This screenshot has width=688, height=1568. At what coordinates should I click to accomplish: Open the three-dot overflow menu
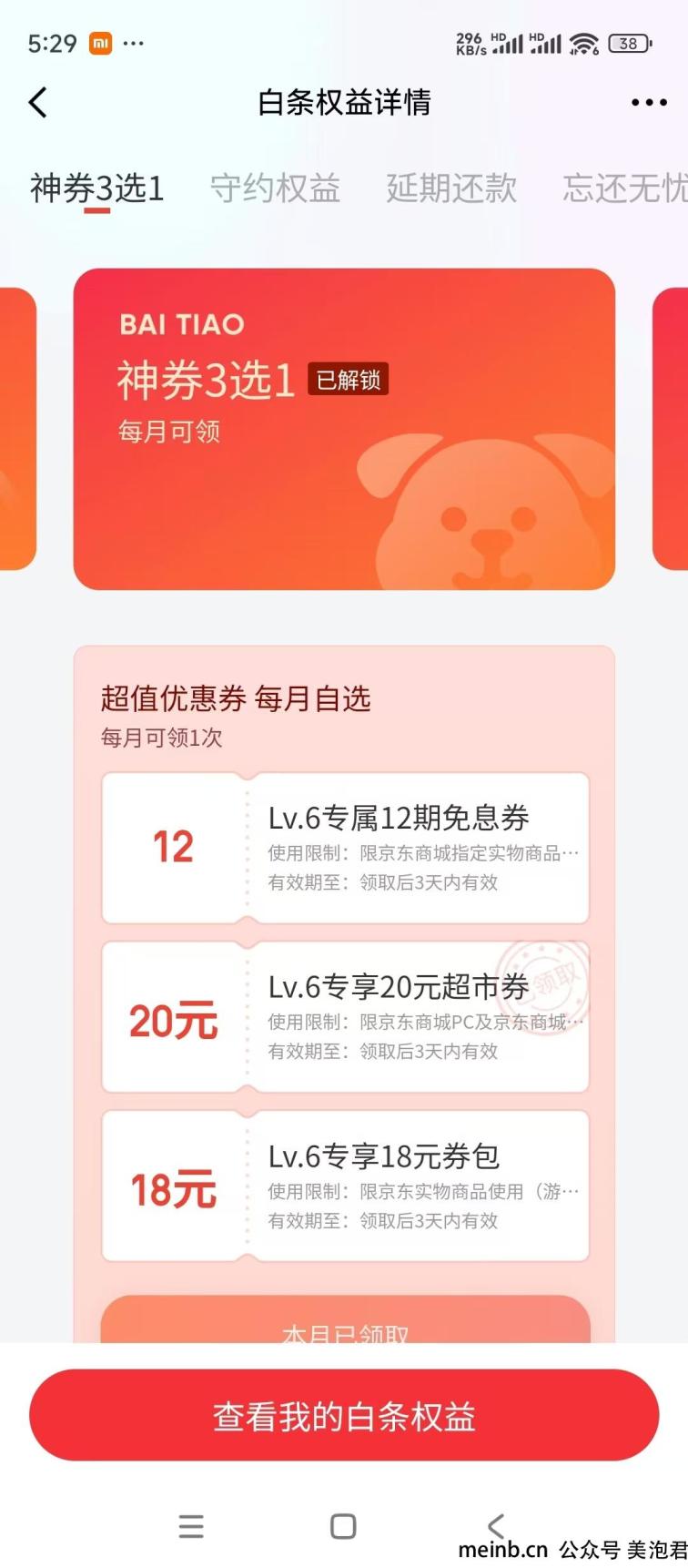click(649, 103)
